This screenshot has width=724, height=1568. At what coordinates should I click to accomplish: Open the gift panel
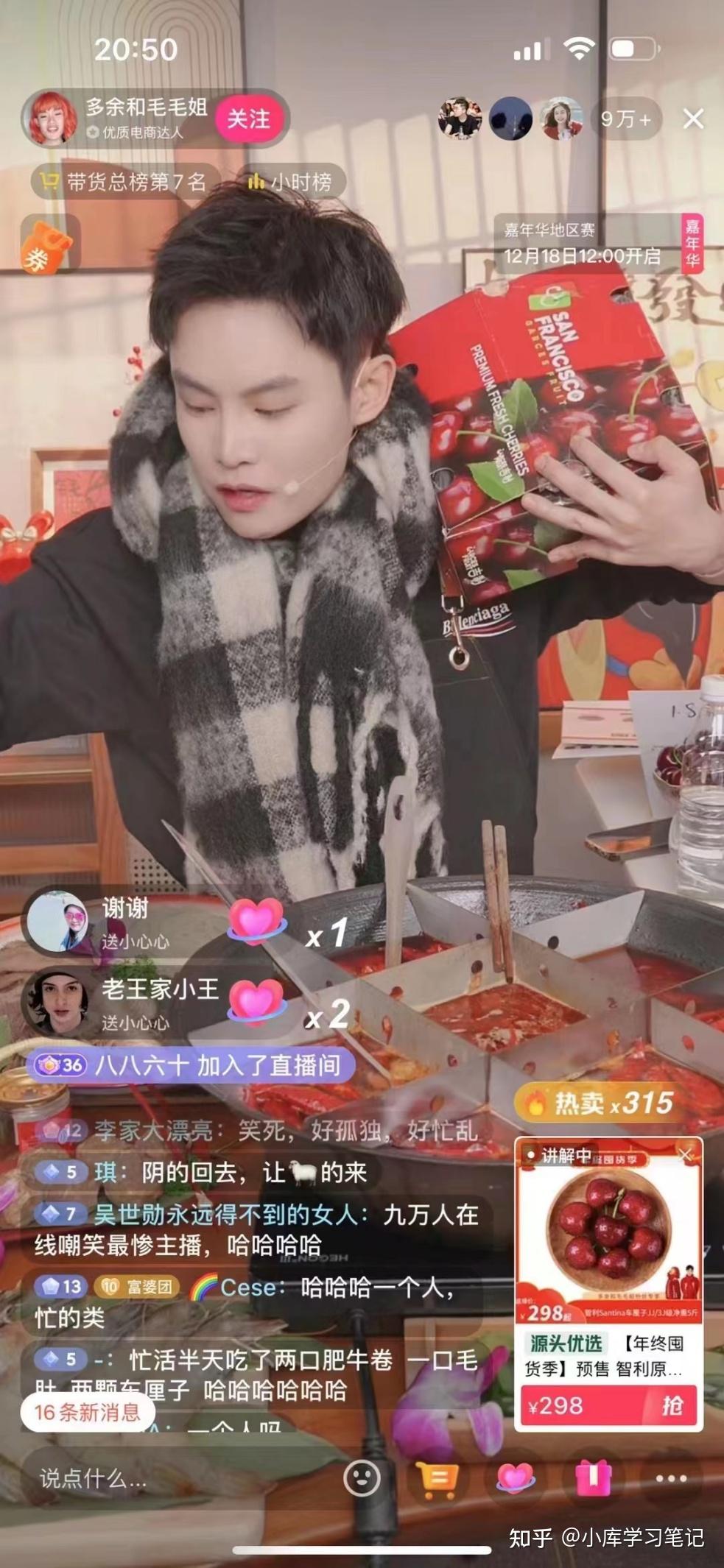(x=593, y=1477)
